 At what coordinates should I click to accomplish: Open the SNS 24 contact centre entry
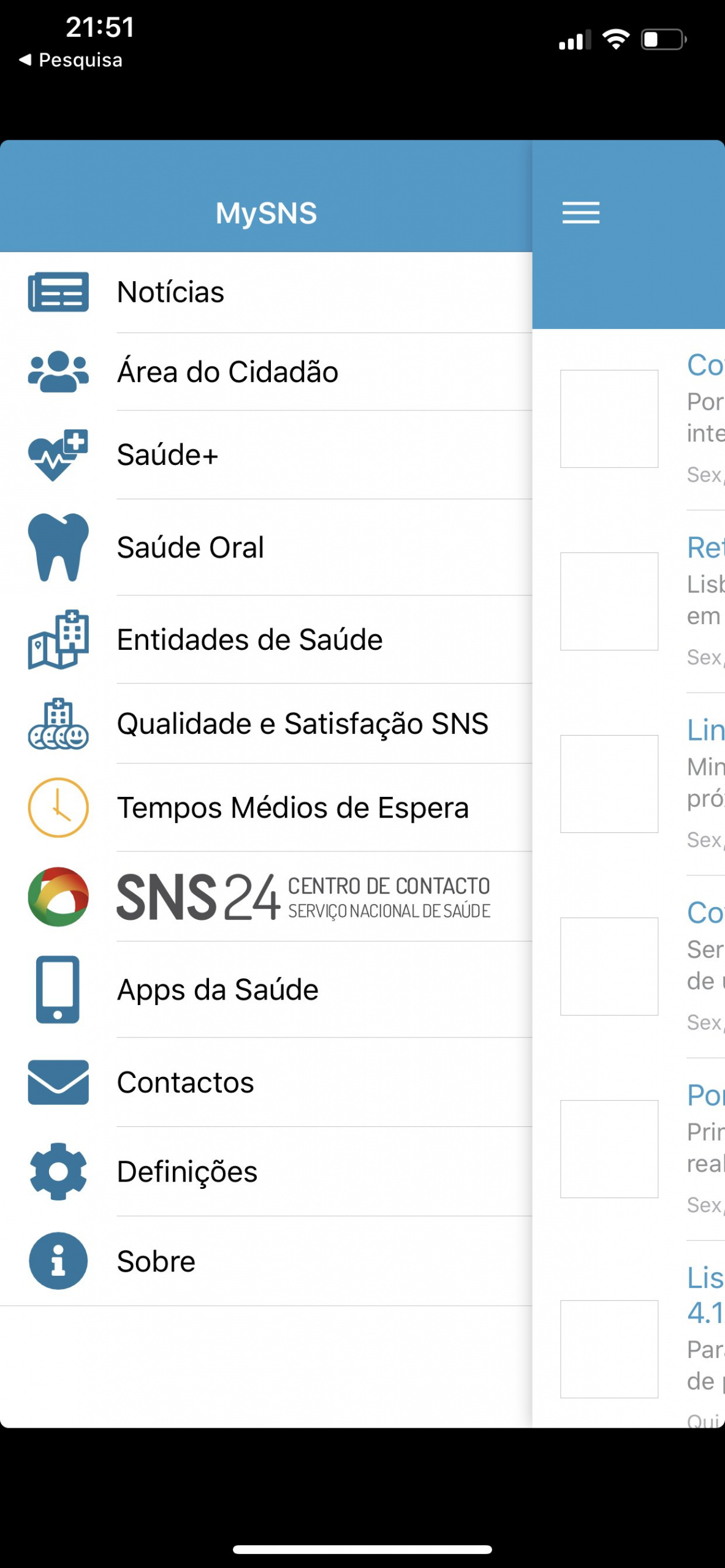tap(266, 897)
